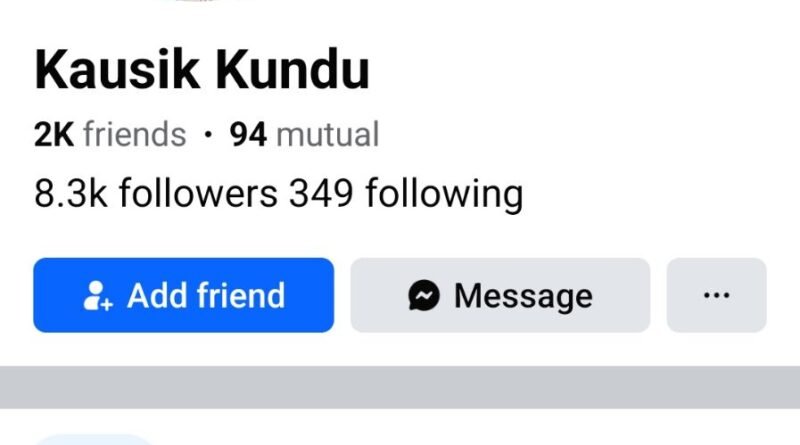Viewport: 800px width, 445px height.
Task: Message Kausik Kundu
Action: tap(500, 295)
